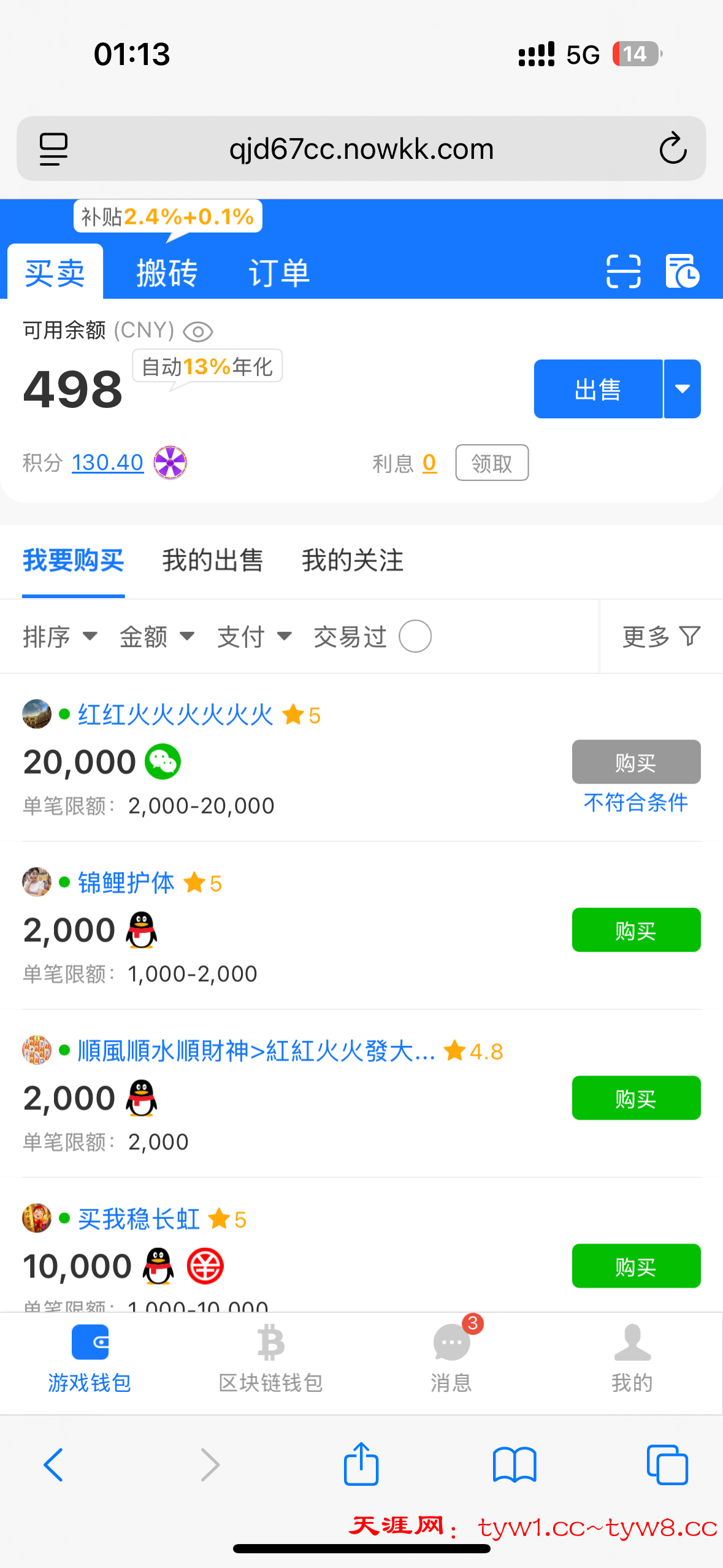Image resolution: width=723 pixels, height=1568 pixels.
Task: Switch to the 订单 tab
Action: 279,273
